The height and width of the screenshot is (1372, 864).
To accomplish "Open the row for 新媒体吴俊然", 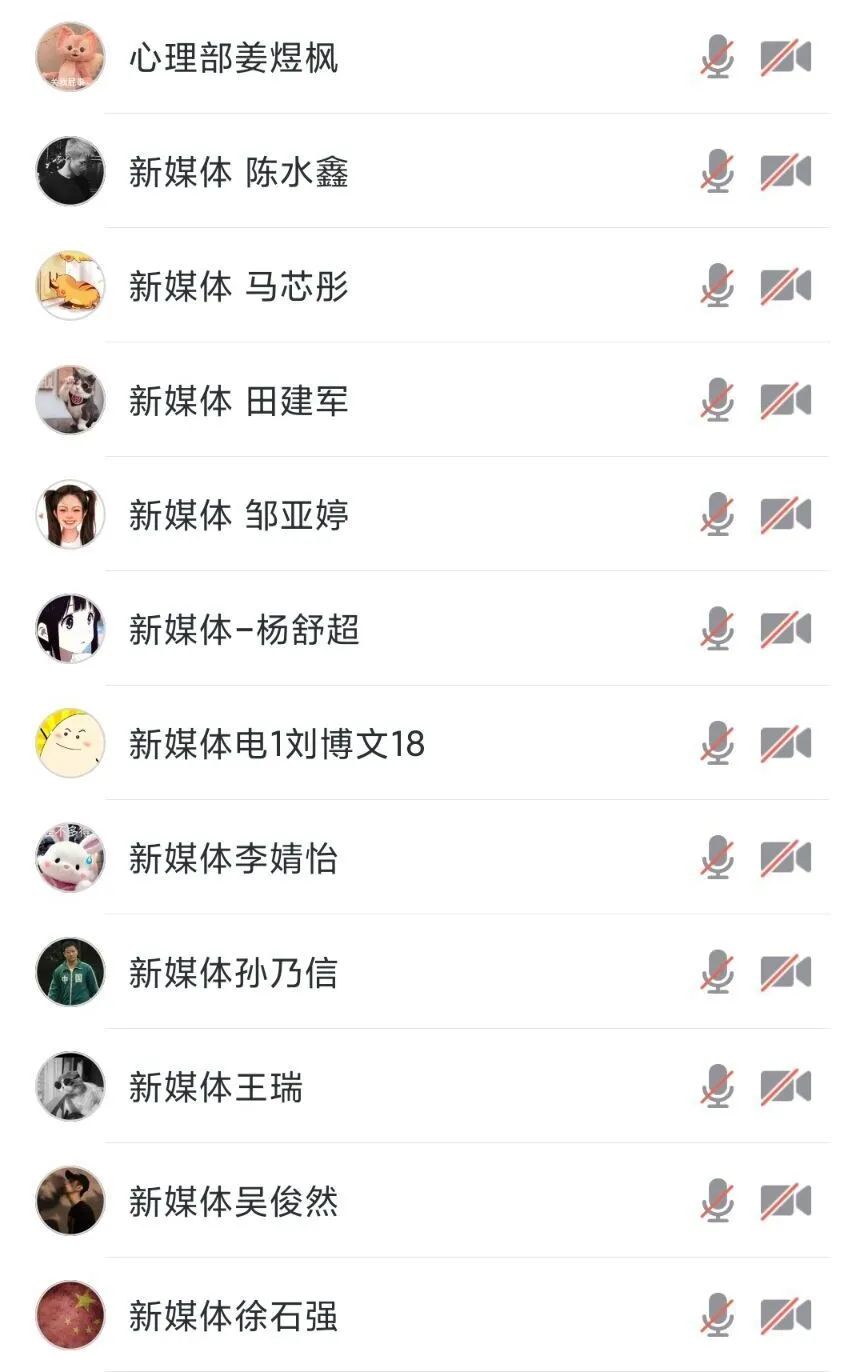I will click(233, 1201).
